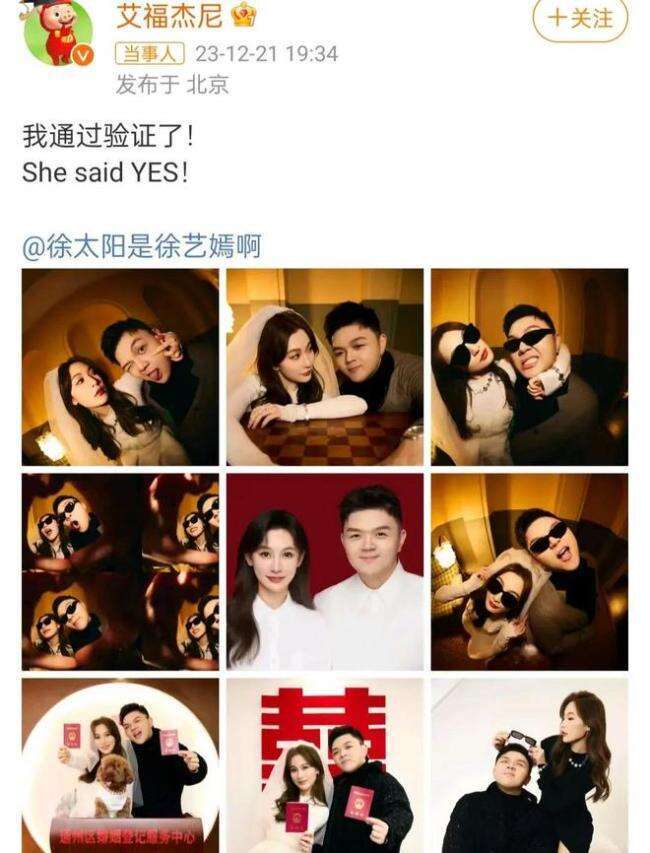Open the kaleidoscope multi-reflection photo
Screen dimensions: 650x853
120,571
